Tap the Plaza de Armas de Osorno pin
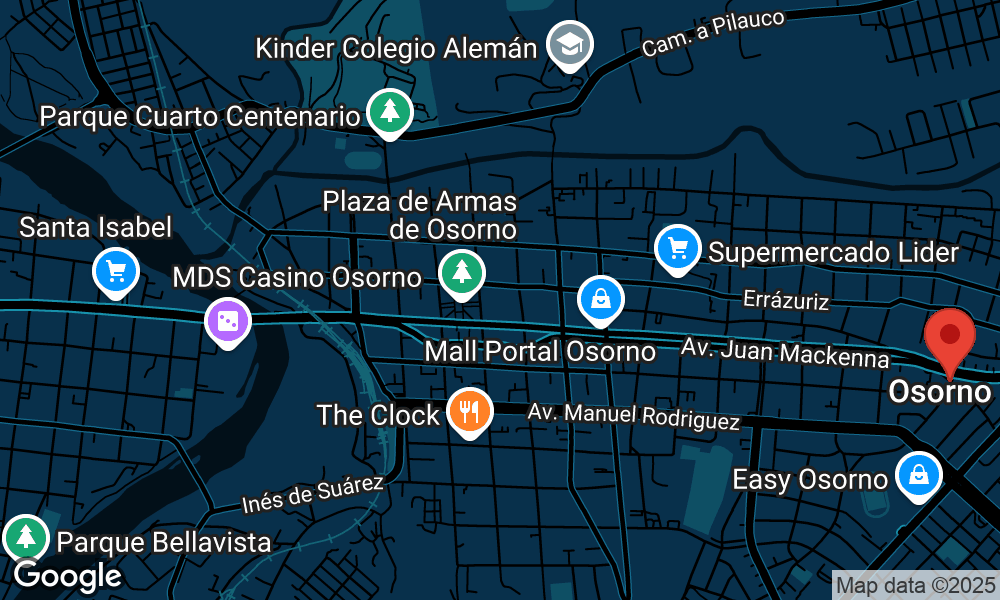This screenshot has height=600, width=1000. [x=461, y=273]
